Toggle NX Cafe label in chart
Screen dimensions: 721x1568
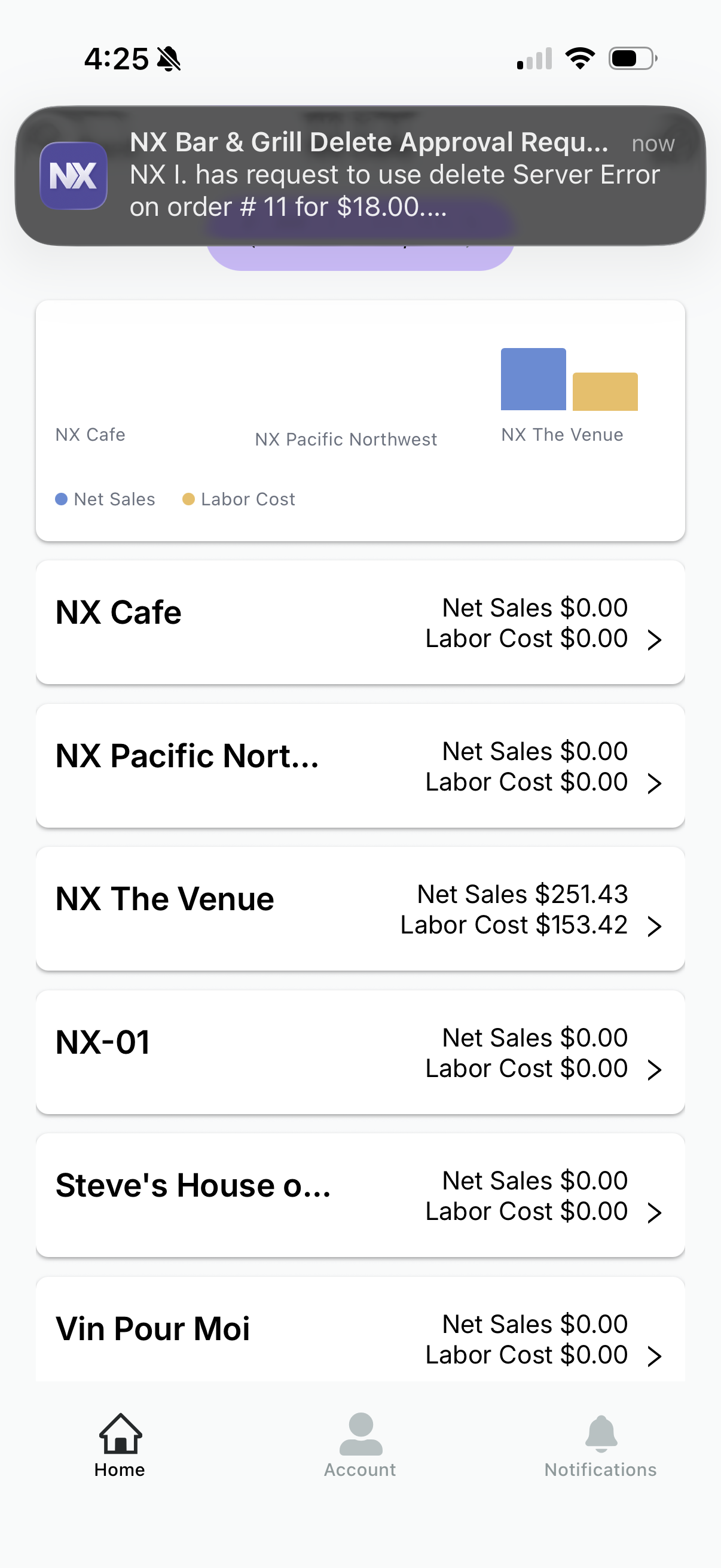[89, 435]
